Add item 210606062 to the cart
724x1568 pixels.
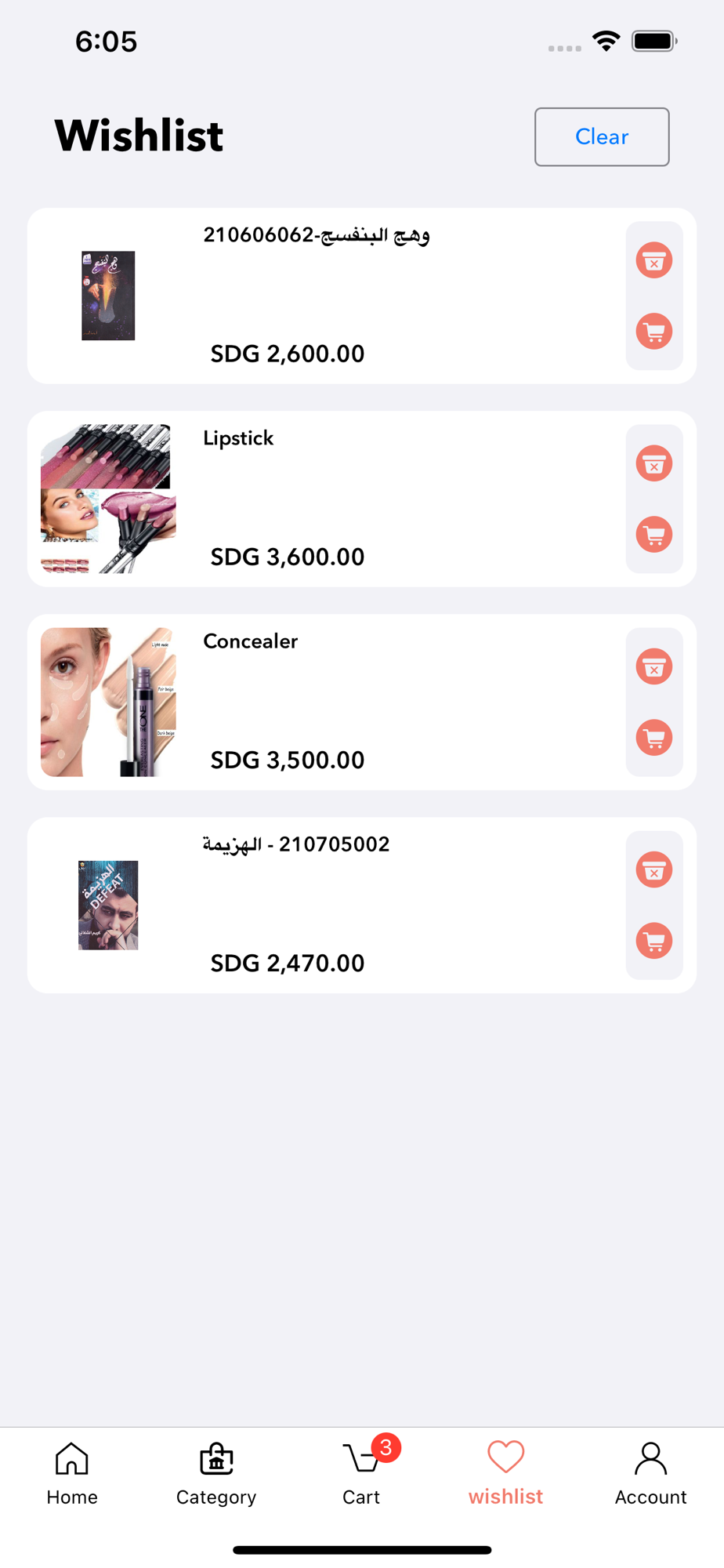(654, 332)
